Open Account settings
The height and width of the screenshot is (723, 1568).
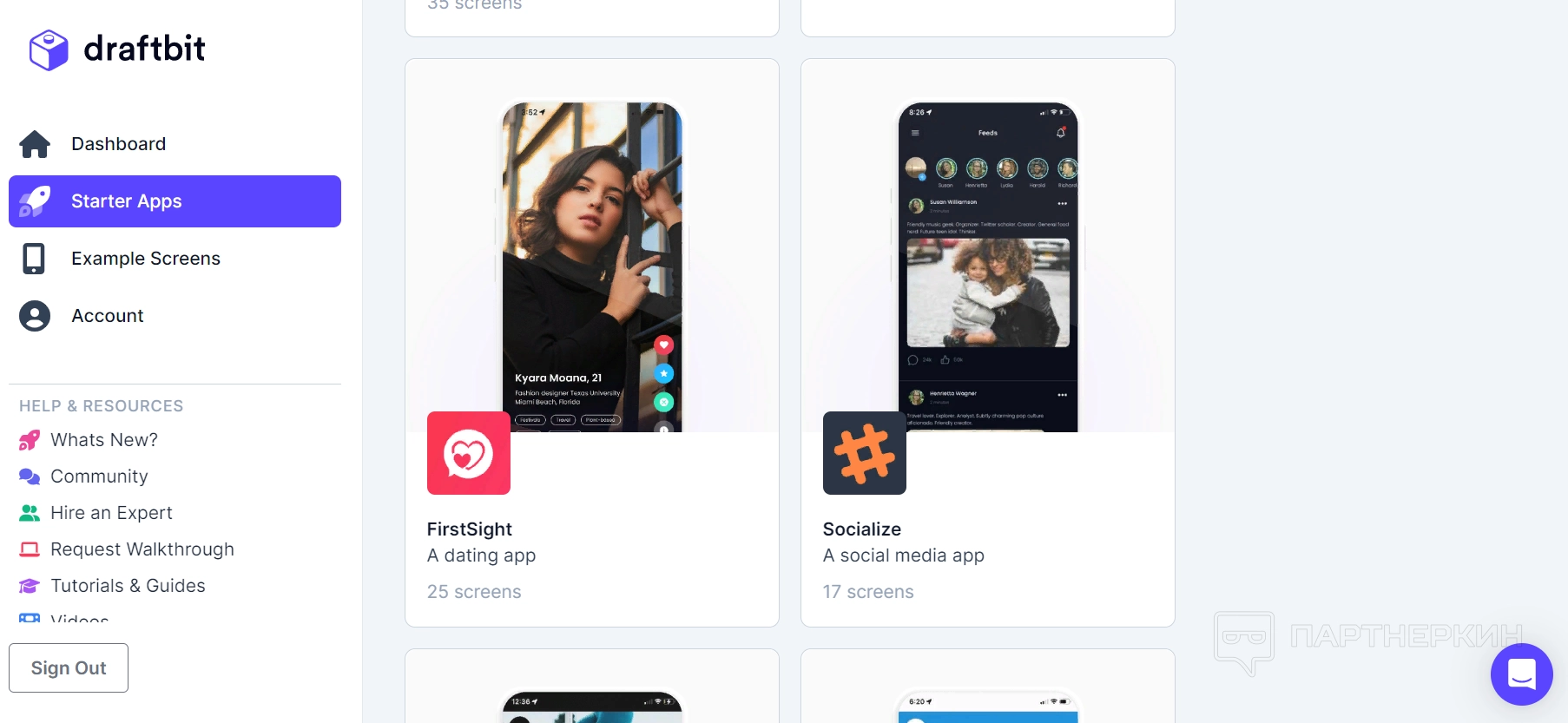[x=107, y=316]
